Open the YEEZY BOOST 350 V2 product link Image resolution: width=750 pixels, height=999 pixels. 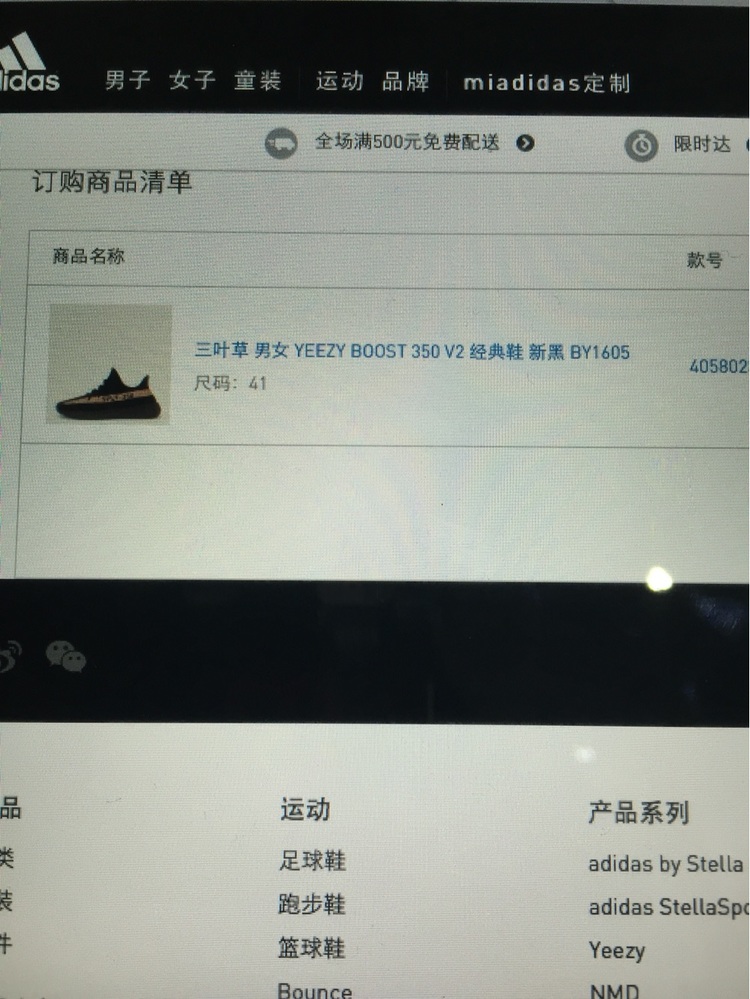tap(412, 351)
